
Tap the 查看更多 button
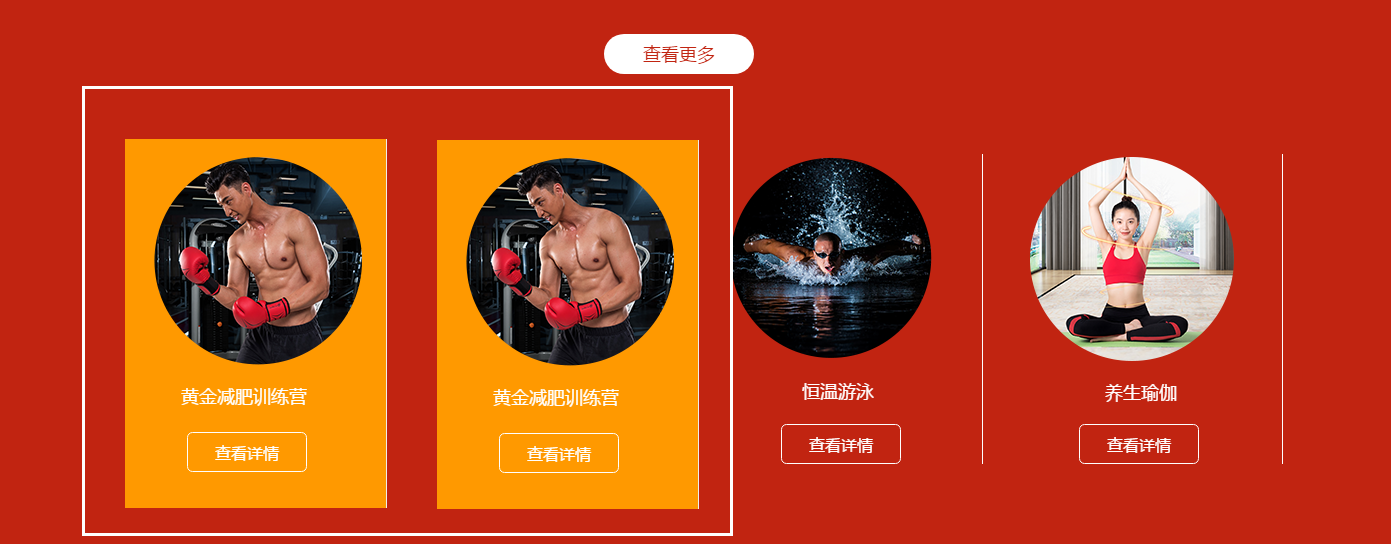[x=678, y=54]
